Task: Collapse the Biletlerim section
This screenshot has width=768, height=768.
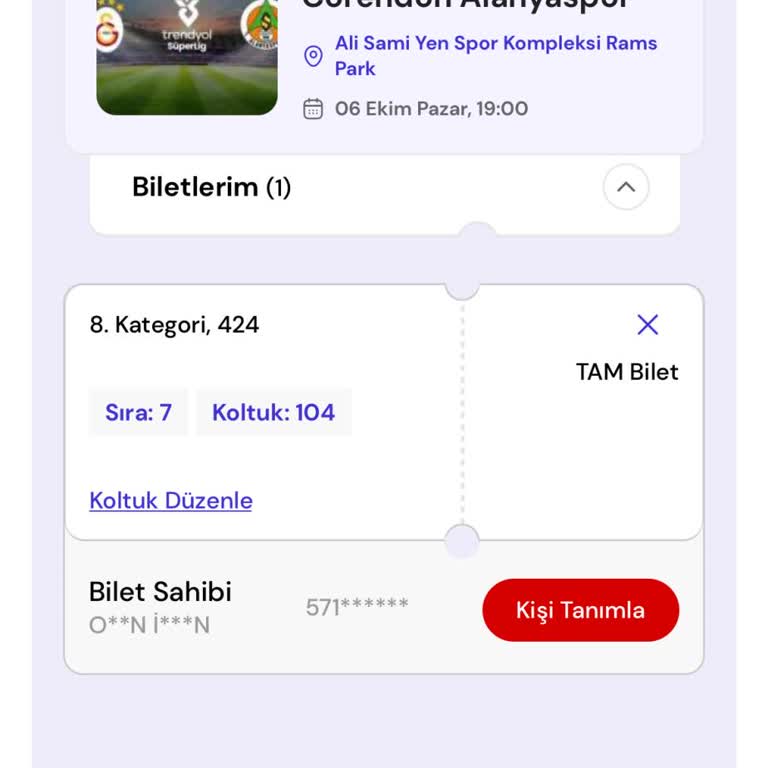Action: pyautogui.click(x=626, y=187)
